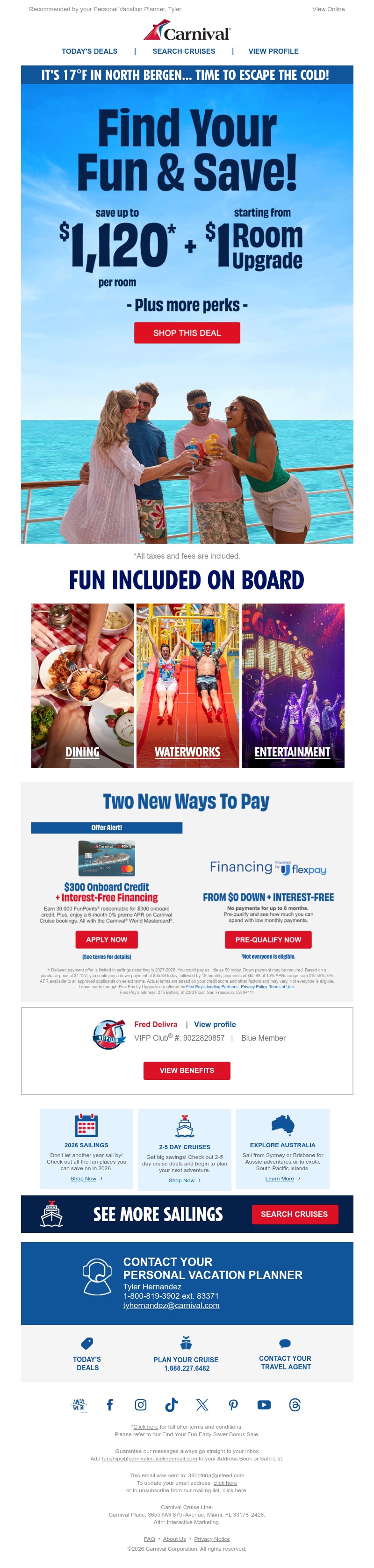374x1568 pixels.
Task: Open Carnival's Facebook page icon
Action: pos(110,1404)
